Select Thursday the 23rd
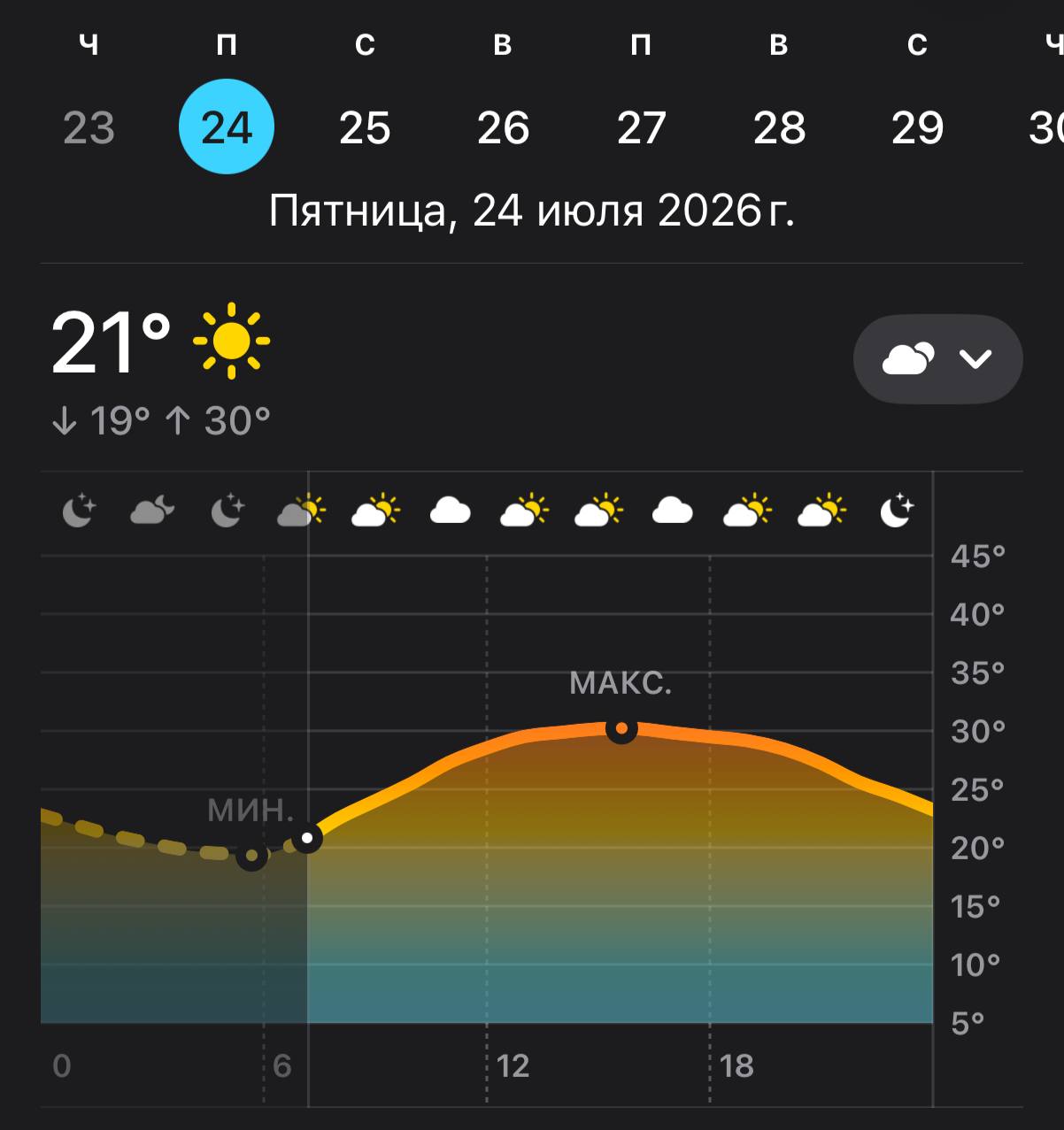The height and width of the screenshot is (1130, 1064). (x=89, y=127)
